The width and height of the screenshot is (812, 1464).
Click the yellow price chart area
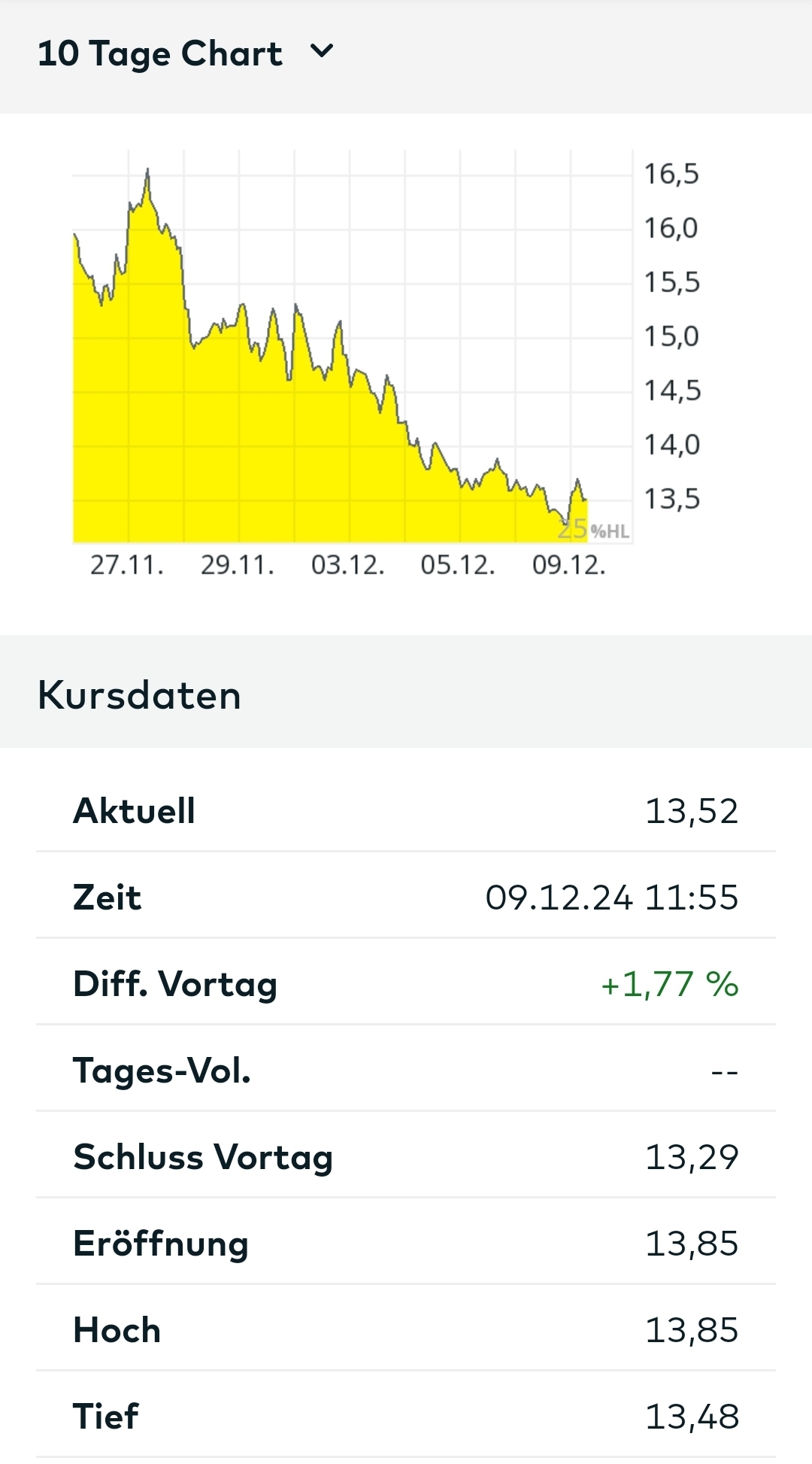pyautogui.click(x=301, y=414)
